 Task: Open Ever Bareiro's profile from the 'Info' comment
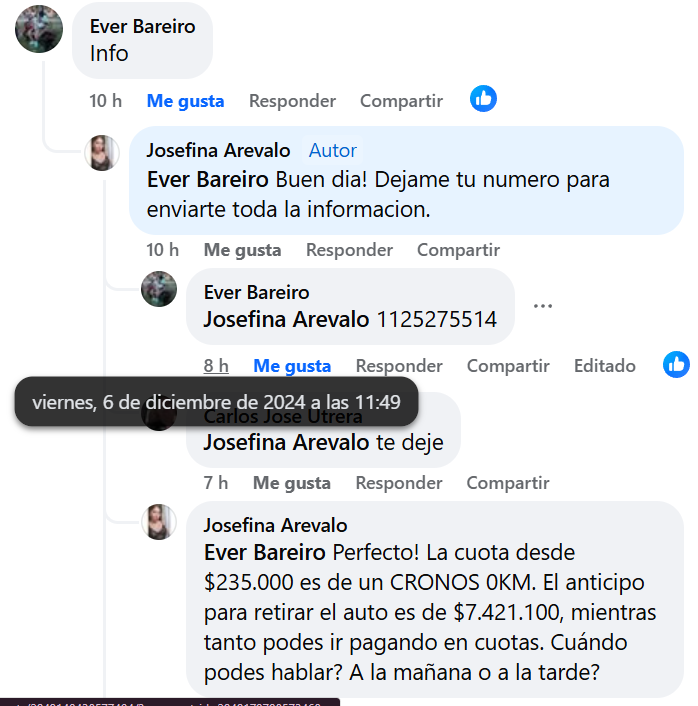click(142, 26)
